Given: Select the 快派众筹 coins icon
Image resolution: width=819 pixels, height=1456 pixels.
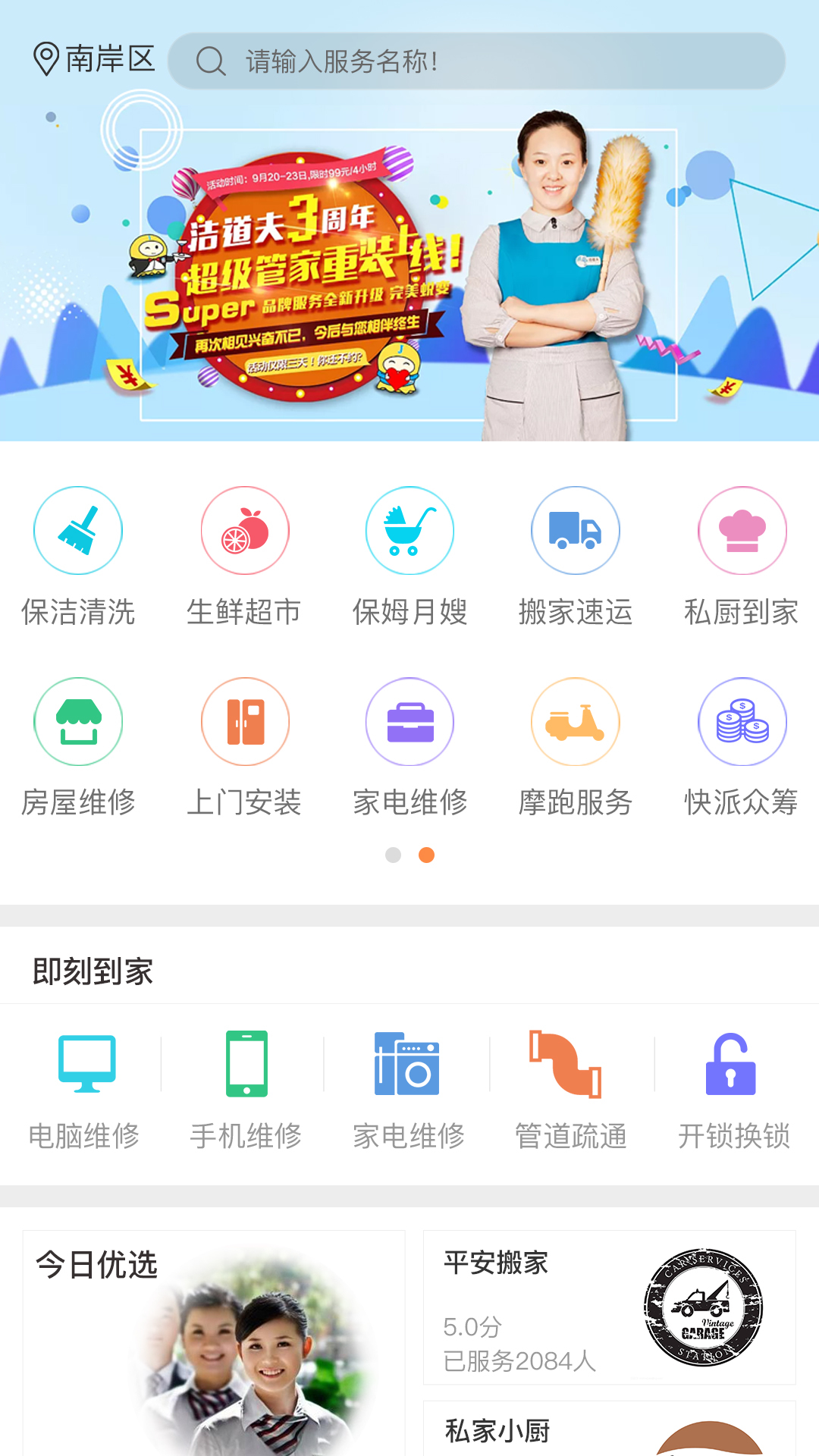Looking at the screenshot, I should 741,722.
